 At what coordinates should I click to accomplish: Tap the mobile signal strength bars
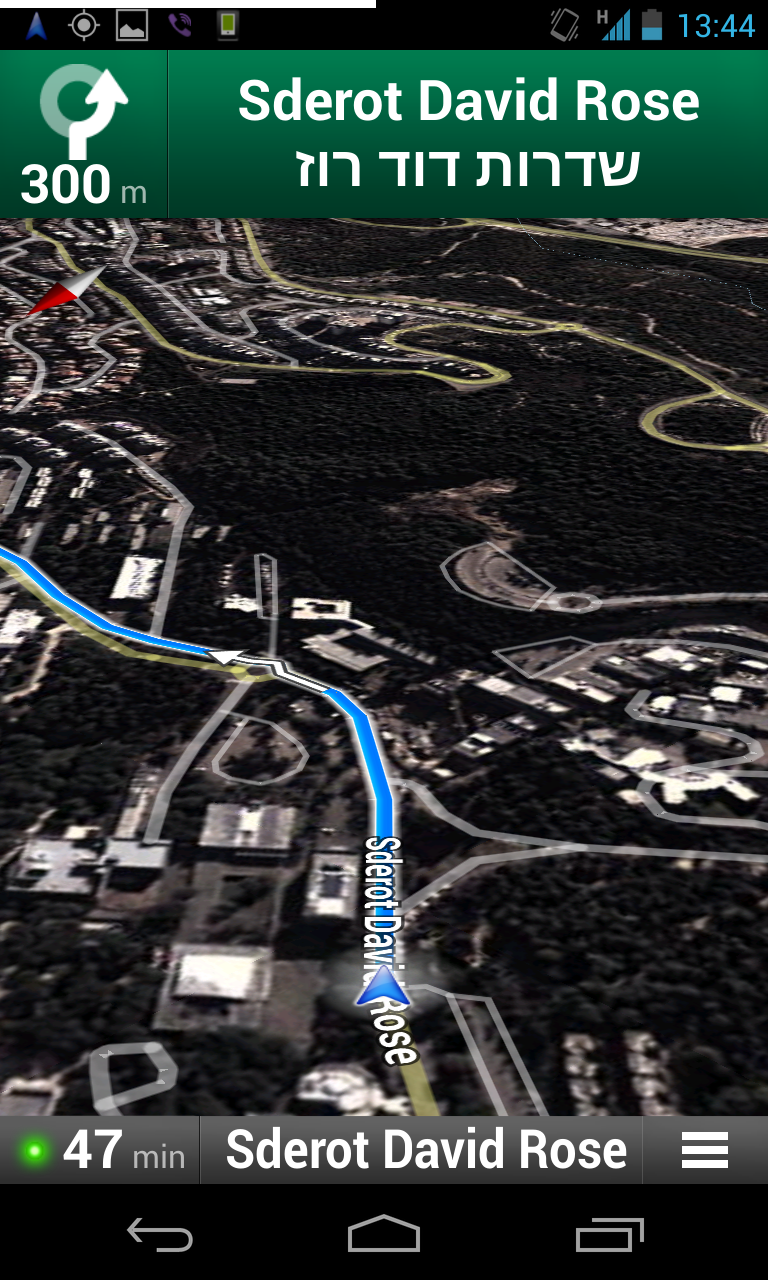[x=617, y=27]
